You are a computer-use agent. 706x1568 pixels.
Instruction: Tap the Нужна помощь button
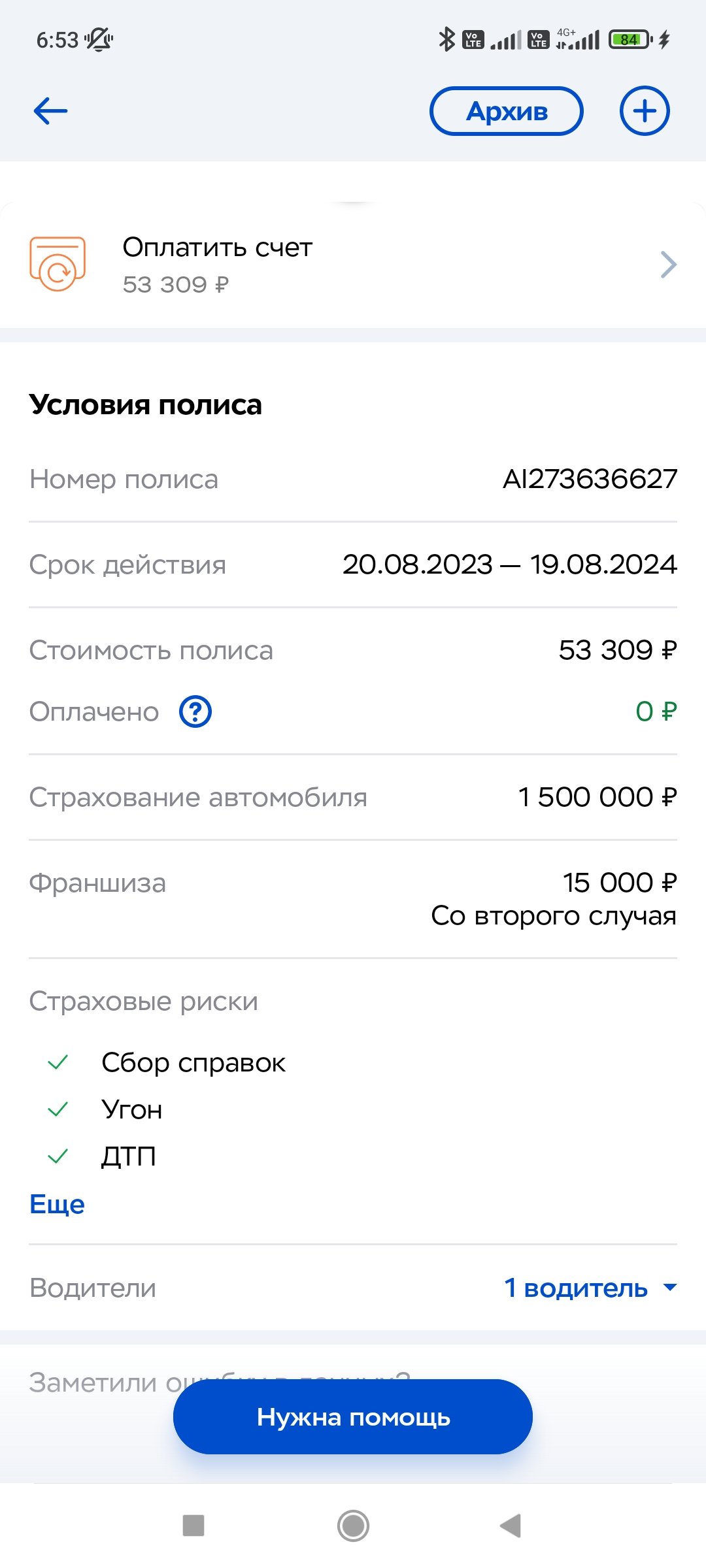pyautogui.click(x=353, y=1416)
